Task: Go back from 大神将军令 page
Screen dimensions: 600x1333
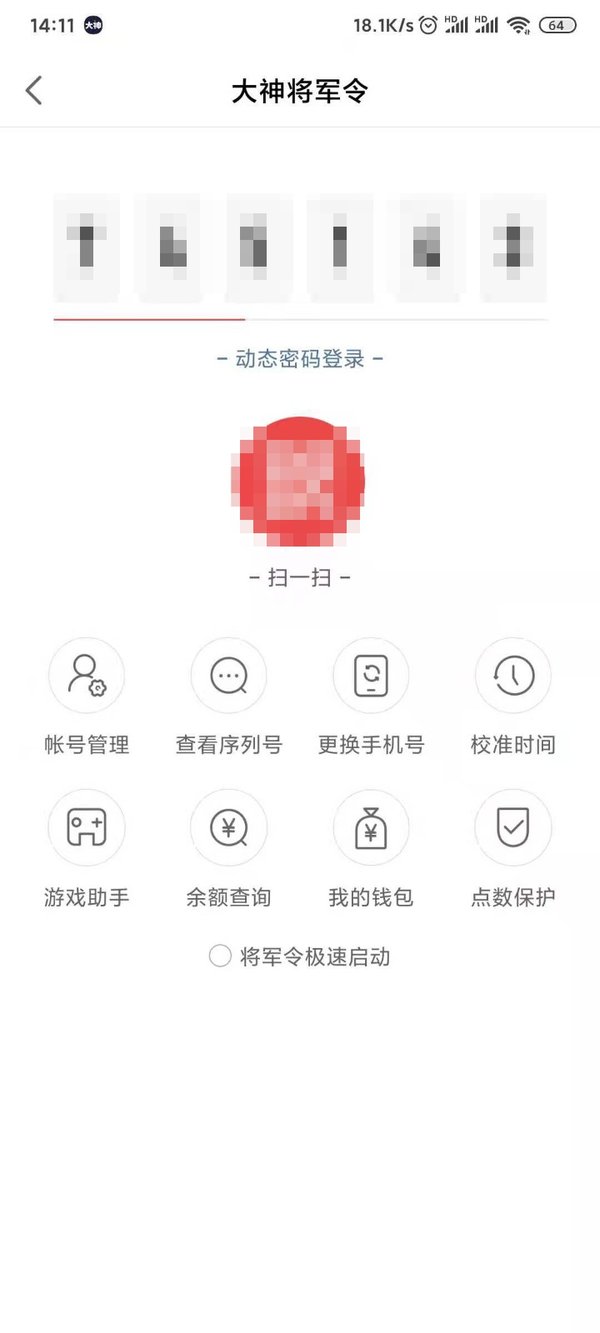Action: point(34,91)
